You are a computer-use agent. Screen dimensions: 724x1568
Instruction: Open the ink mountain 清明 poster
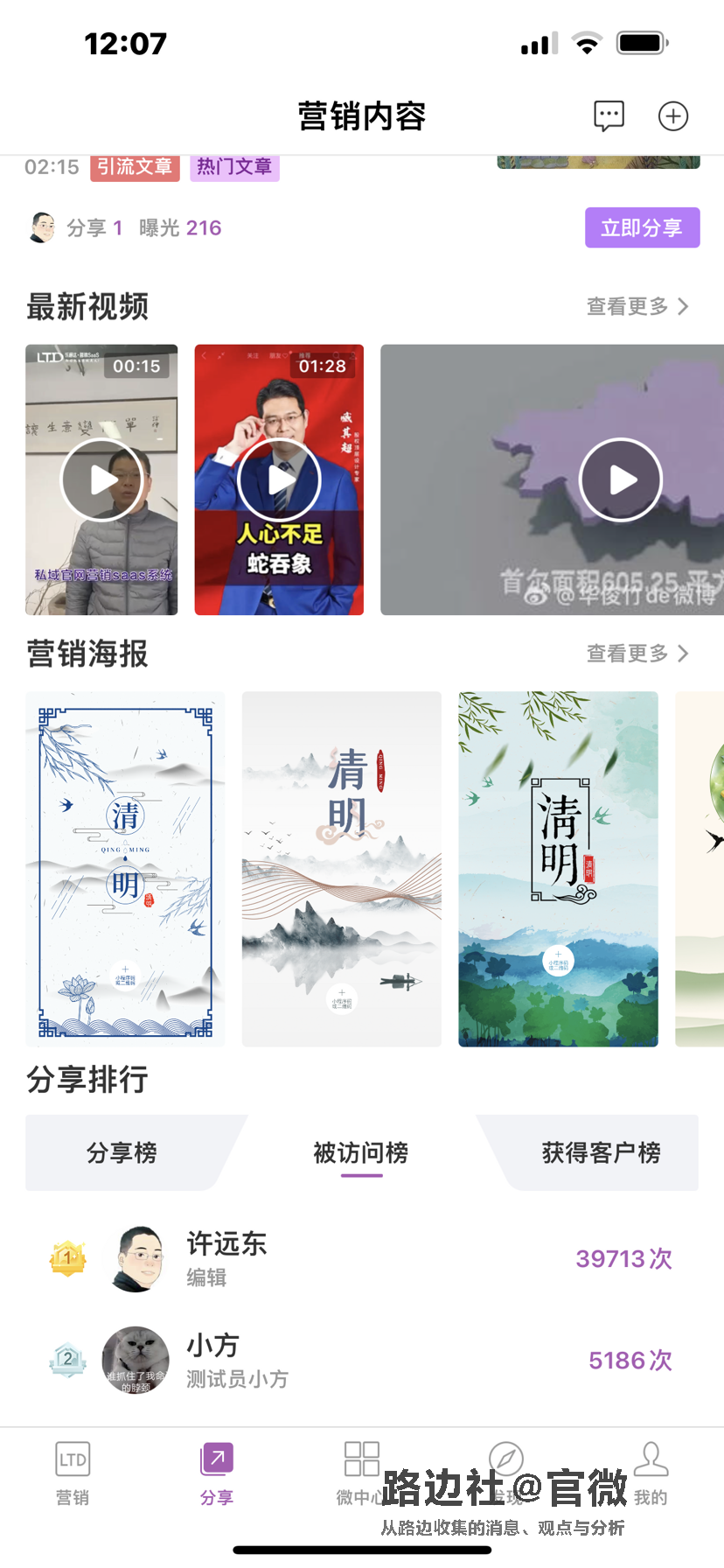tap(341, 869)
